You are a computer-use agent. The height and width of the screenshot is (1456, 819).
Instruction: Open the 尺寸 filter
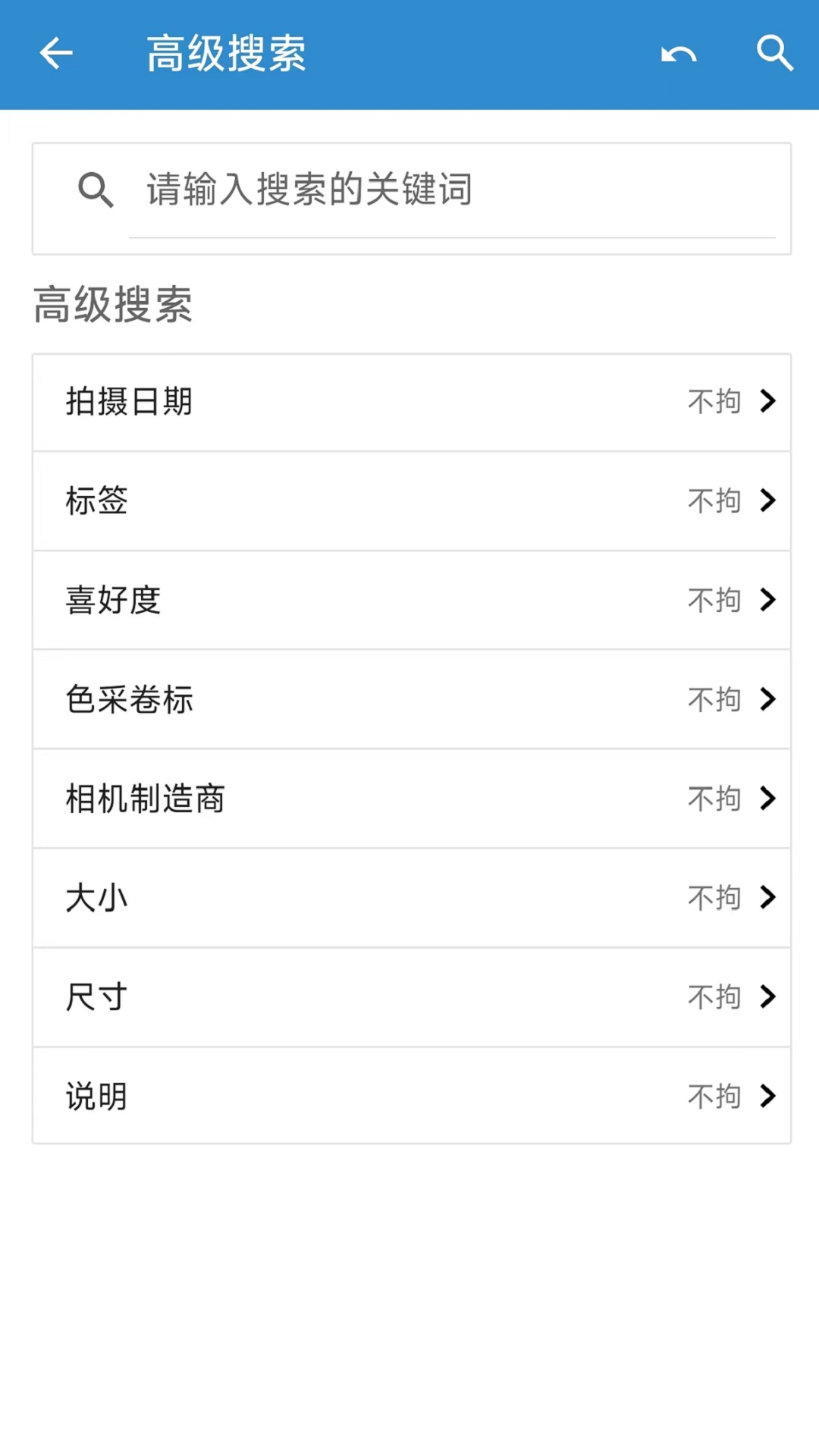(411, 997)
